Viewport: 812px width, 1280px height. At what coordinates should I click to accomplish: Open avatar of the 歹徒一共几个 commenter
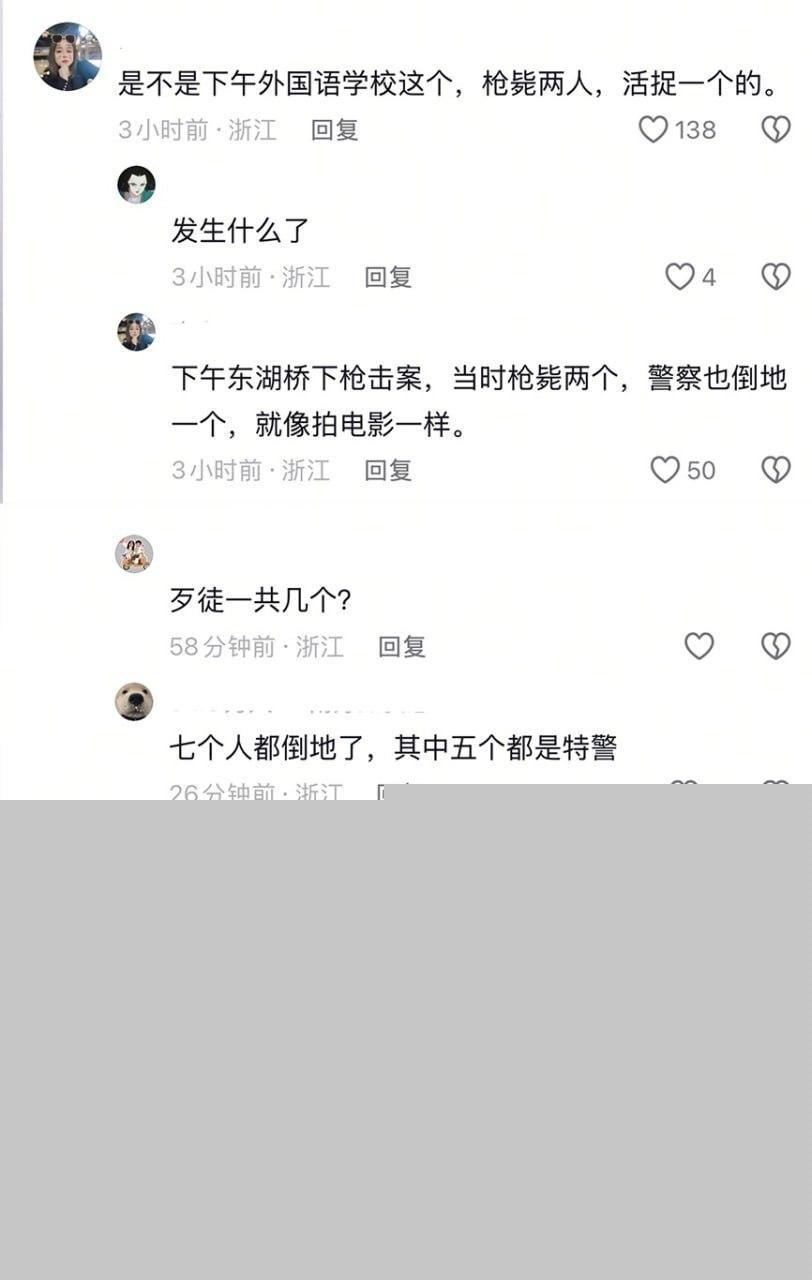click(x=134, y=553)
